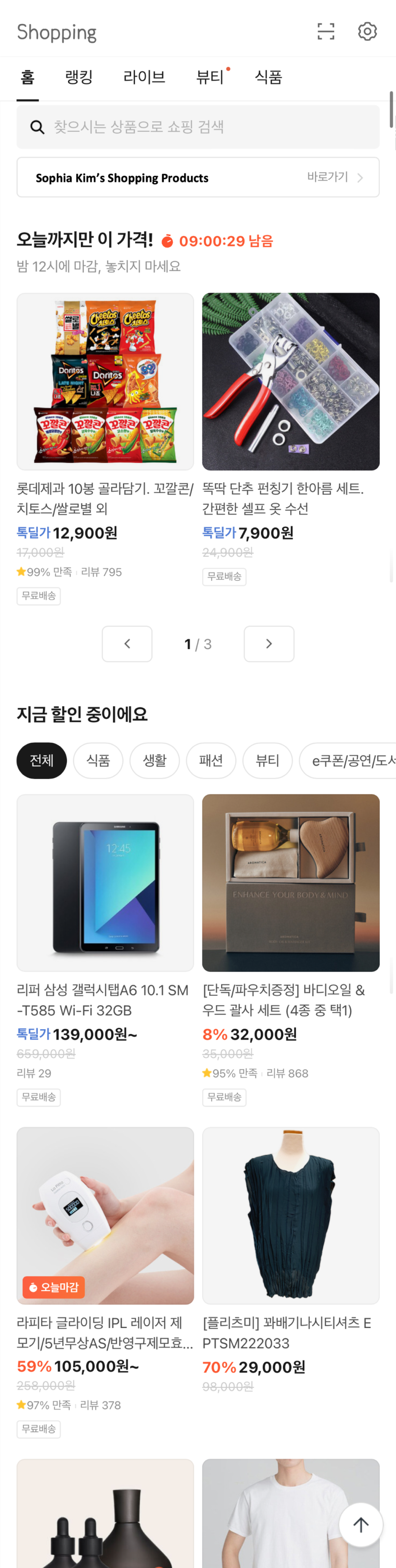Screen dimensions: 396x1568
Task: Switch to the 식품 top tab
Action: [x=268, y=77]
